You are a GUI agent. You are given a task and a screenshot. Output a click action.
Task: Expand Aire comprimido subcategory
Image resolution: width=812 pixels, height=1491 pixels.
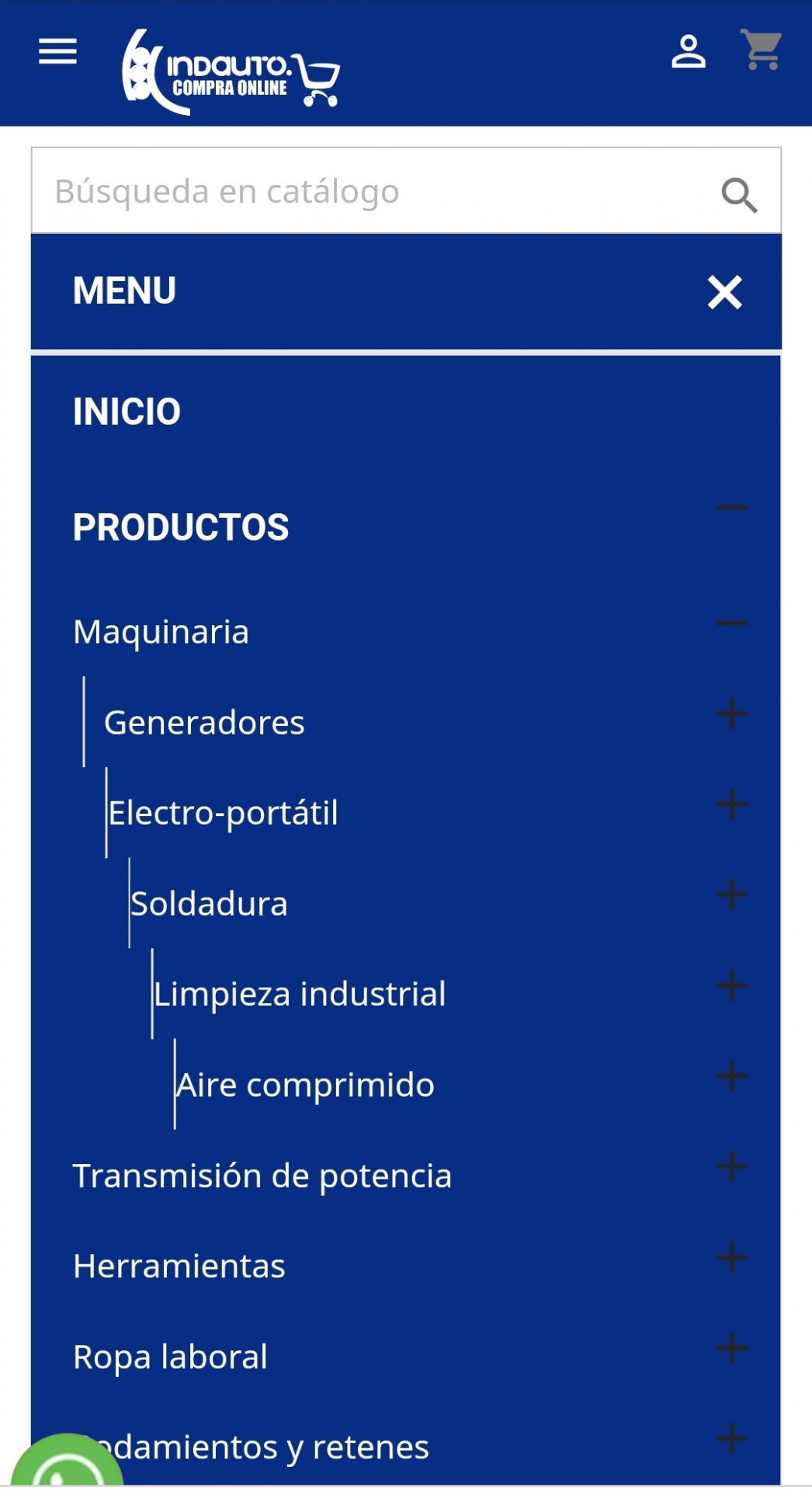tap(731, 1076)
